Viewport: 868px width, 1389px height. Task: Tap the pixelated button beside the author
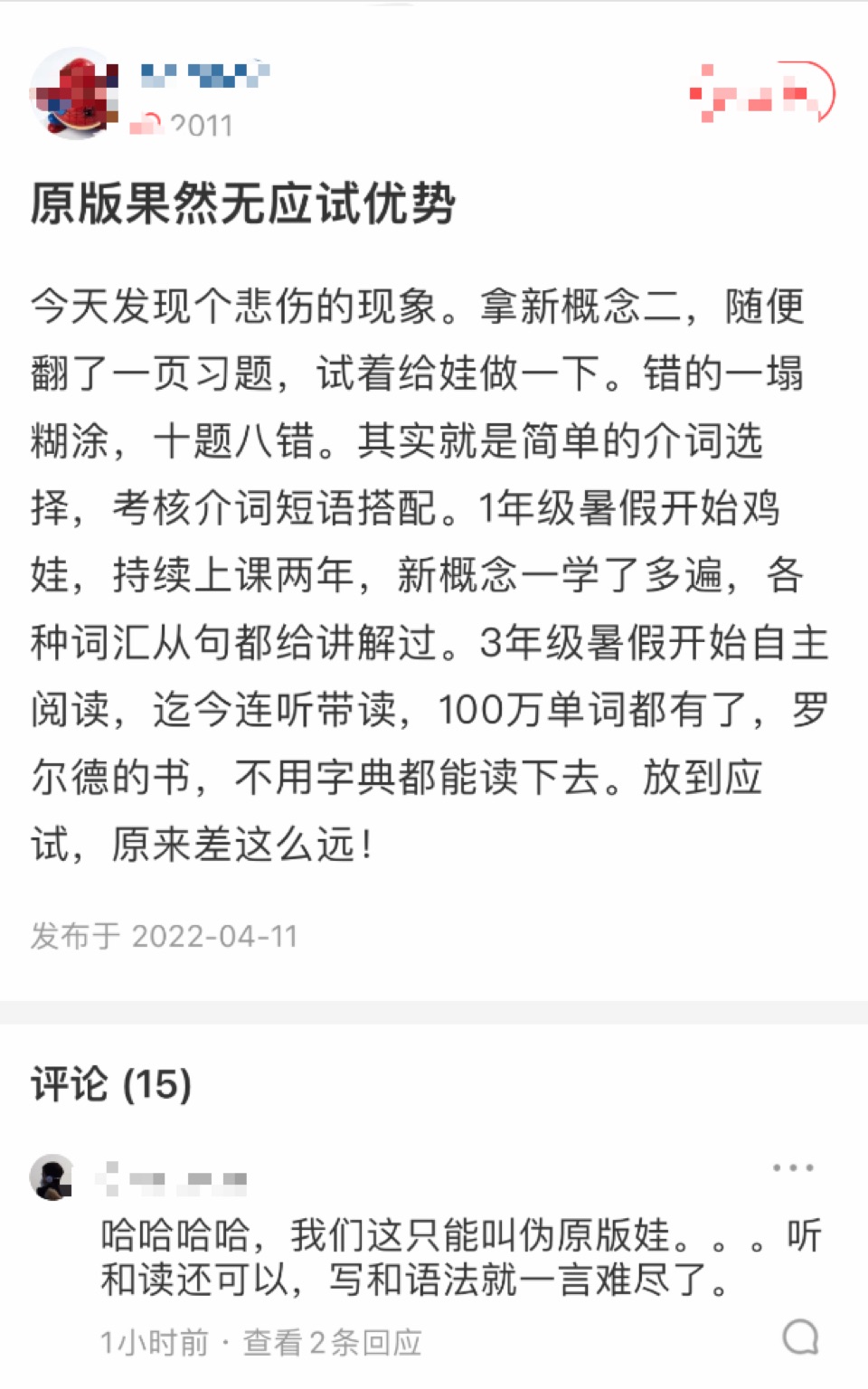[761, 92]
